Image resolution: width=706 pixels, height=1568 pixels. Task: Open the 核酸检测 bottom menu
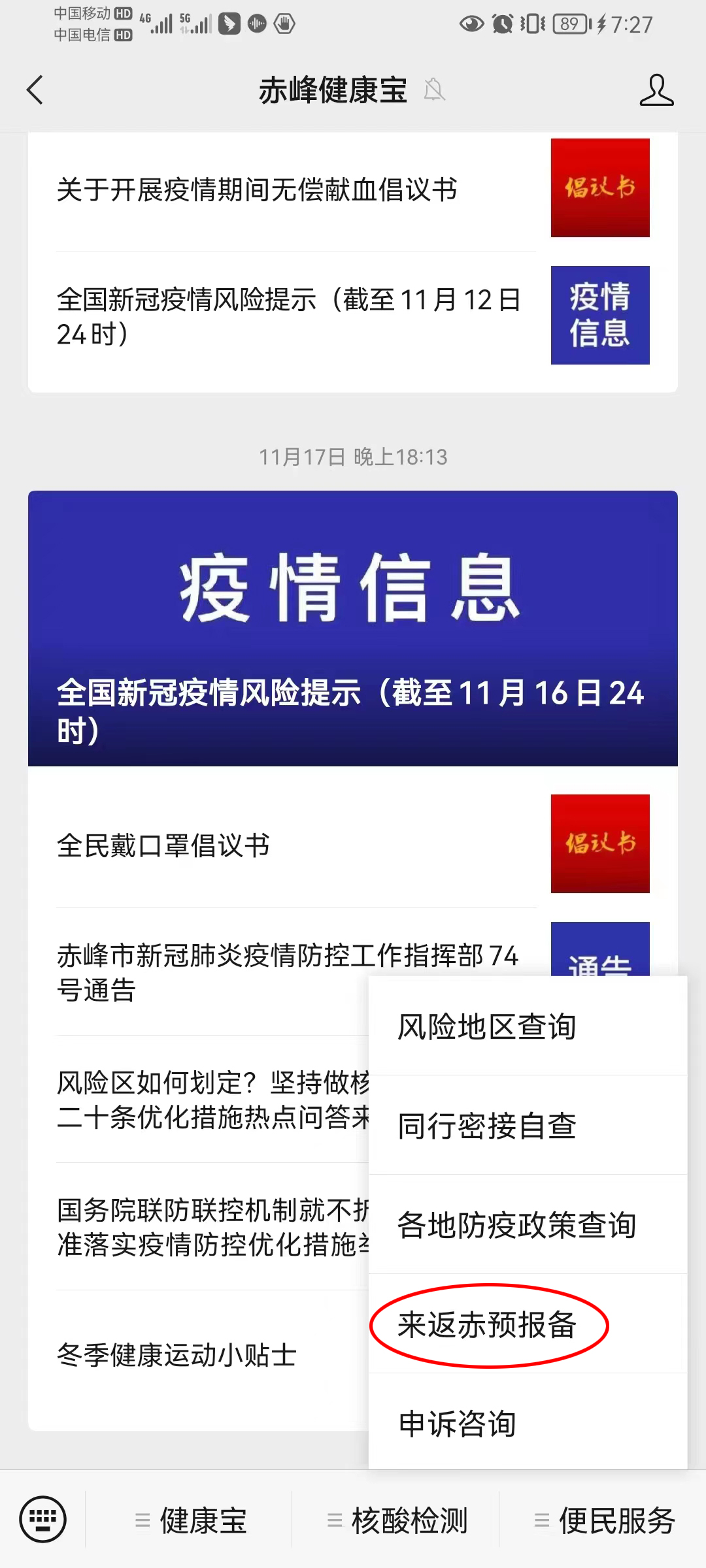coord(397,1520)
